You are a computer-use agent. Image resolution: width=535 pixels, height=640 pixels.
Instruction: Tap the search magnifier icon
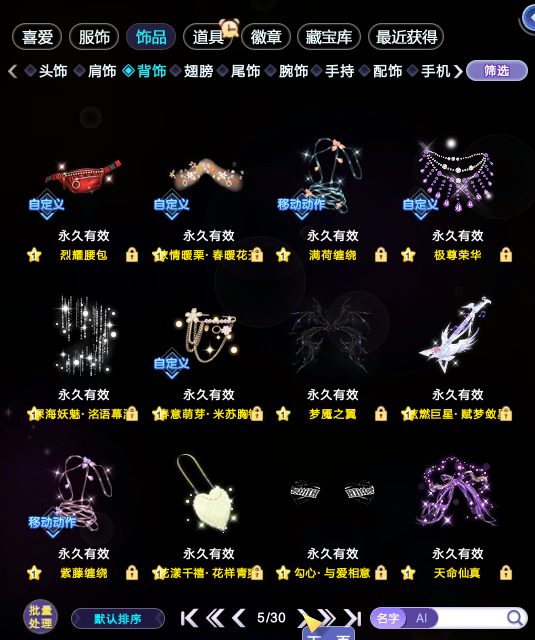point(515,618)
